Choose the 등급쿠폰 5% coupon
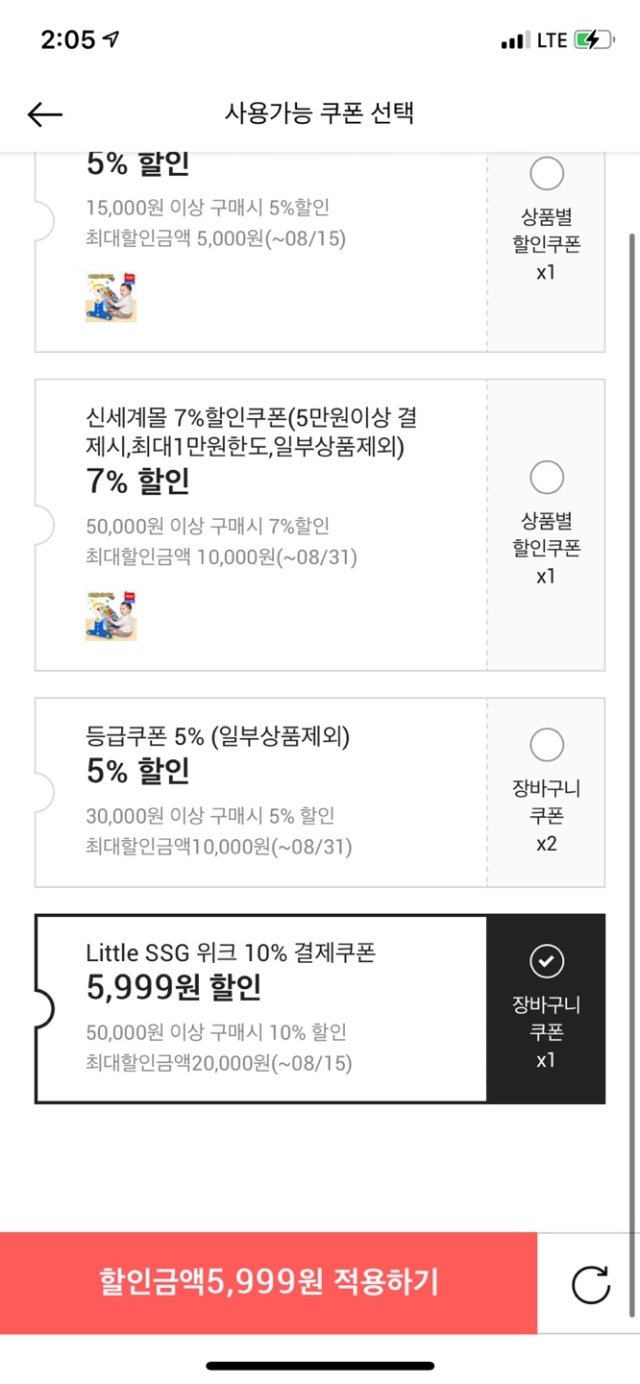Viewport: 640px width, 1384px height. tap(546, 745)
